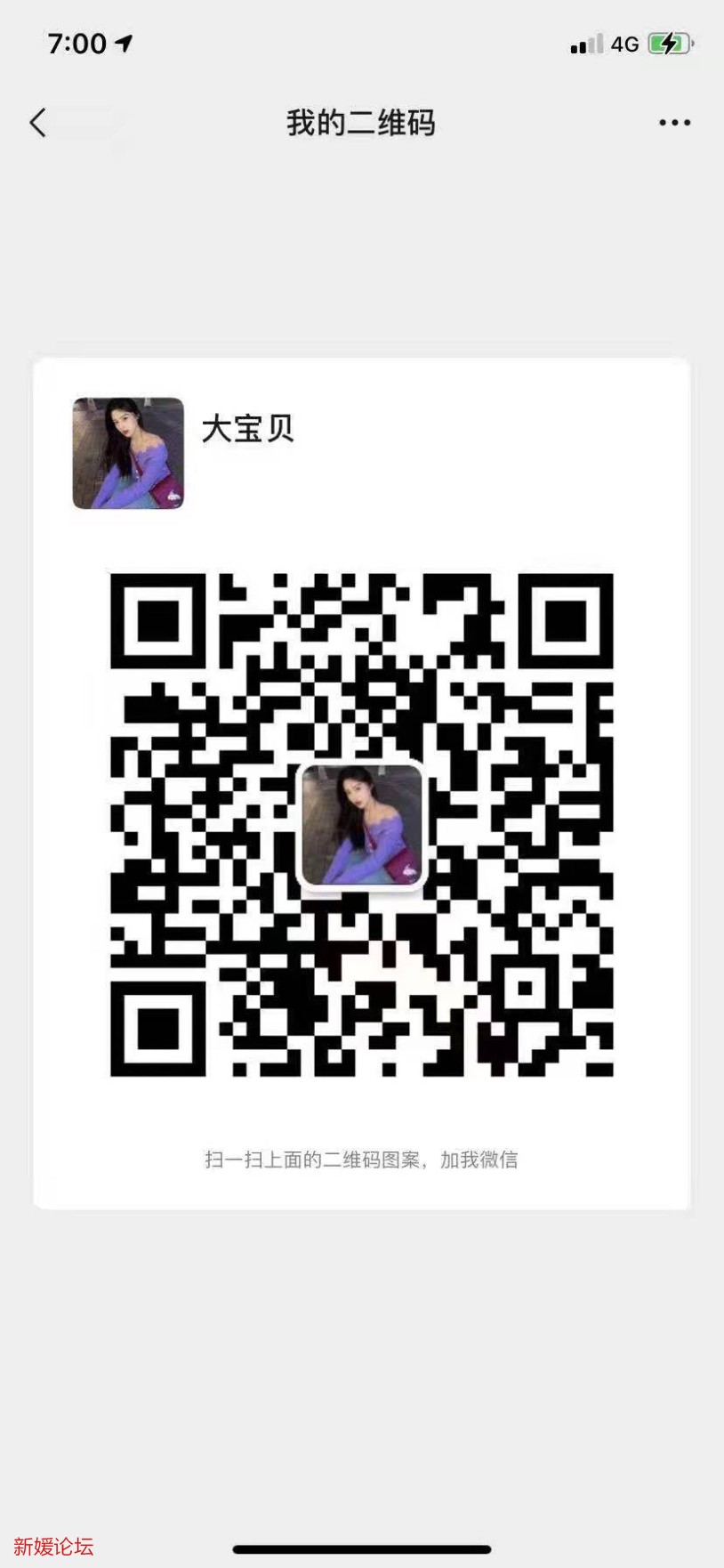Tap the 我的二维码 title

[362, 123]
